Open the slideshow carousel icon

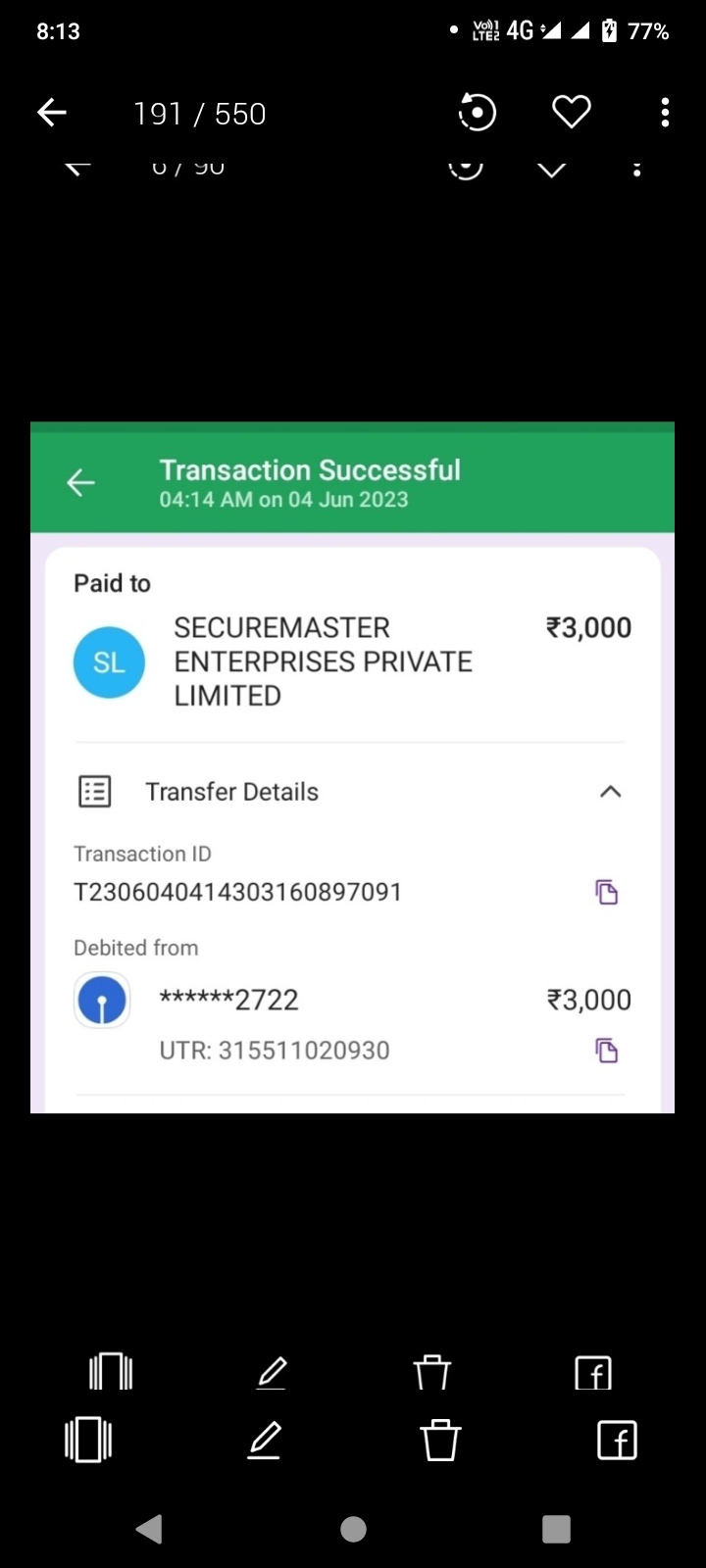coord(88,1441)
